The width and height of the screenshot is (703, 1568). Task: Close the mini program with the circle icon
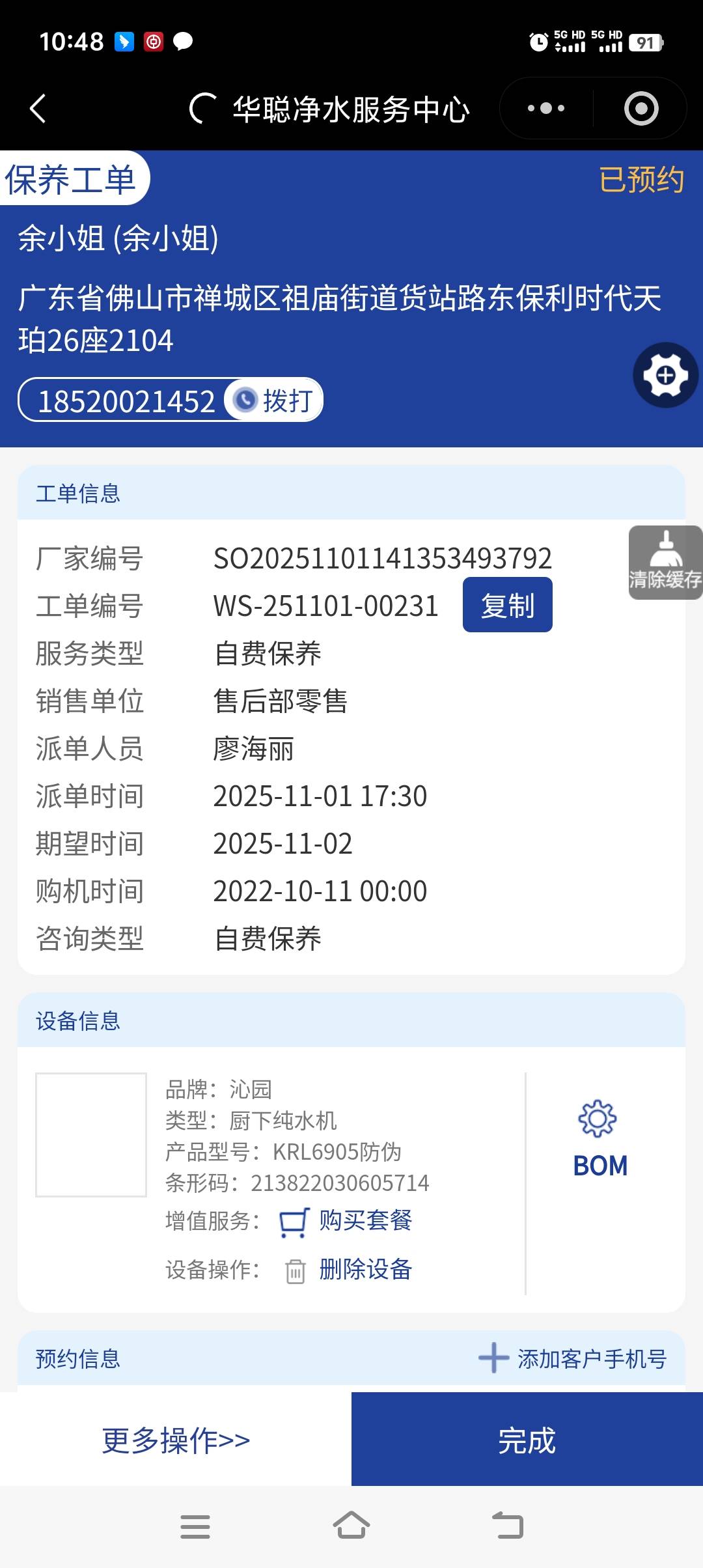click(x=641, y=109)
